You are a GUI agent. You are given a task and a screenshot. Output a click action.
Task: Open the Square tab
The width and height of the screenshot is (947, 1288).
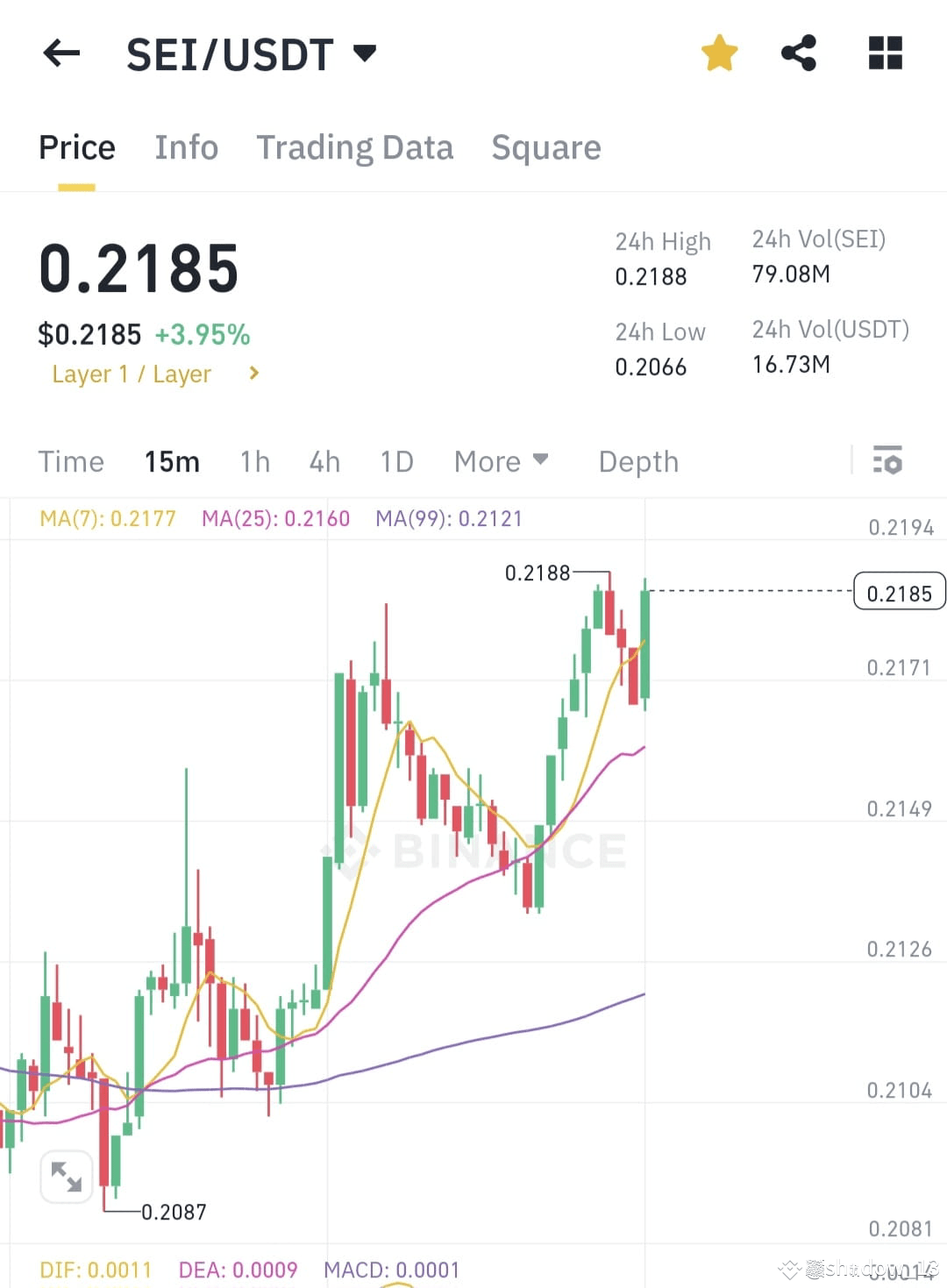pyautogui.click(x=546, y=146)
